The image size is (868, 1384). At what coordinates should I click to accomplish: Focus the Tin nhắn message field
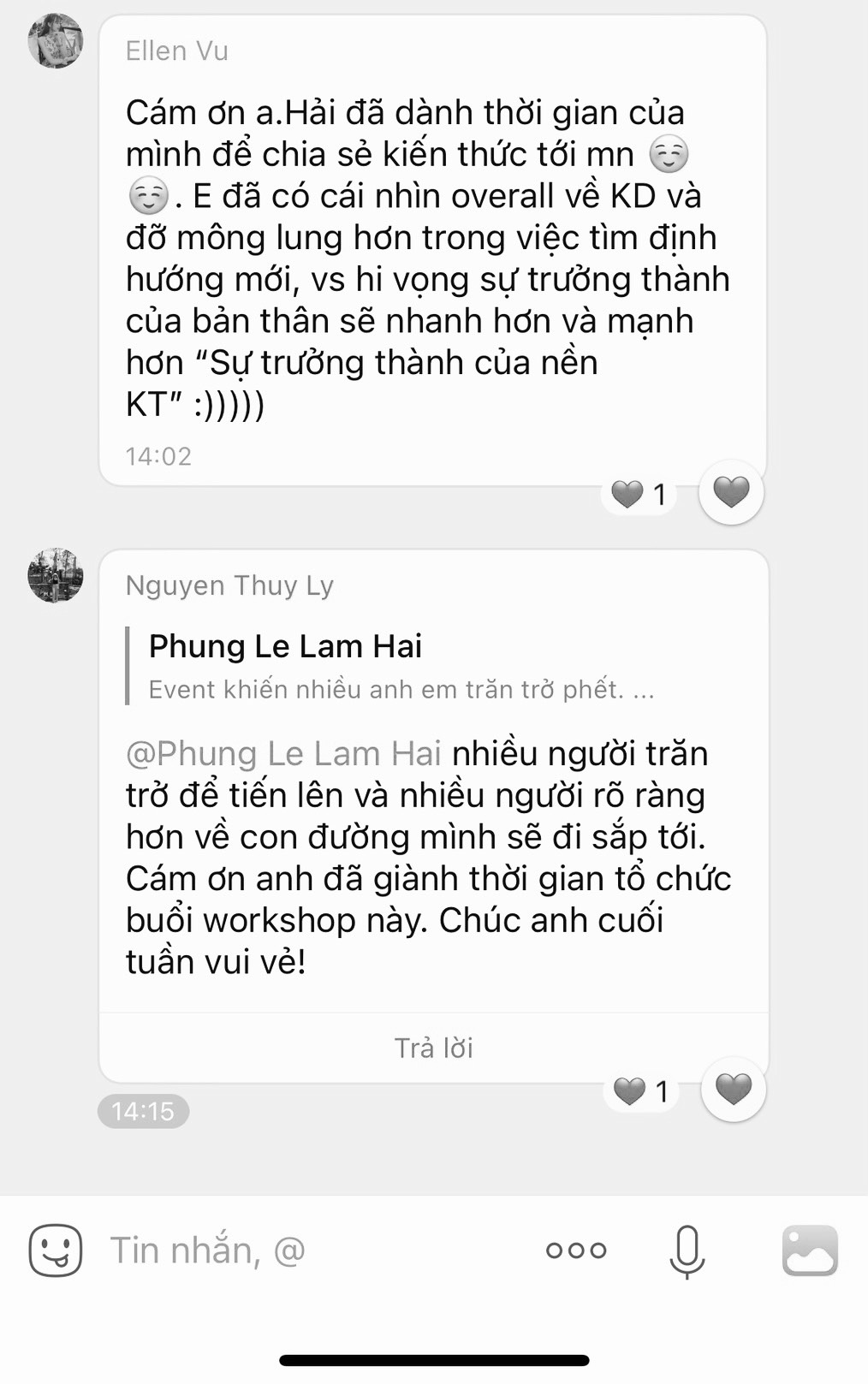click(x=308, y=1250)
